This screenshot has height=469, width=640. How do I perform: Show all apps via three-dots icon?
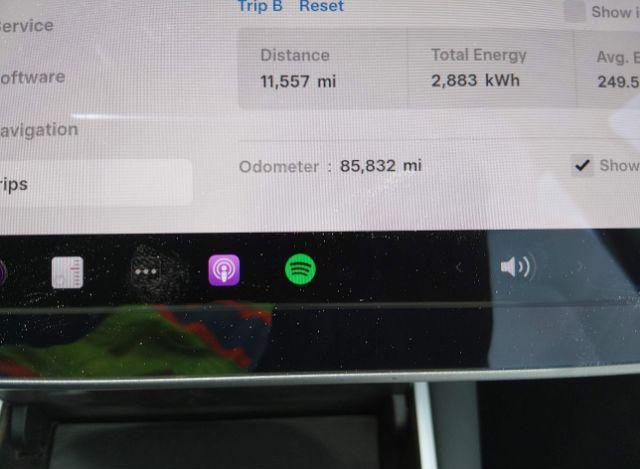coord(147,271)
